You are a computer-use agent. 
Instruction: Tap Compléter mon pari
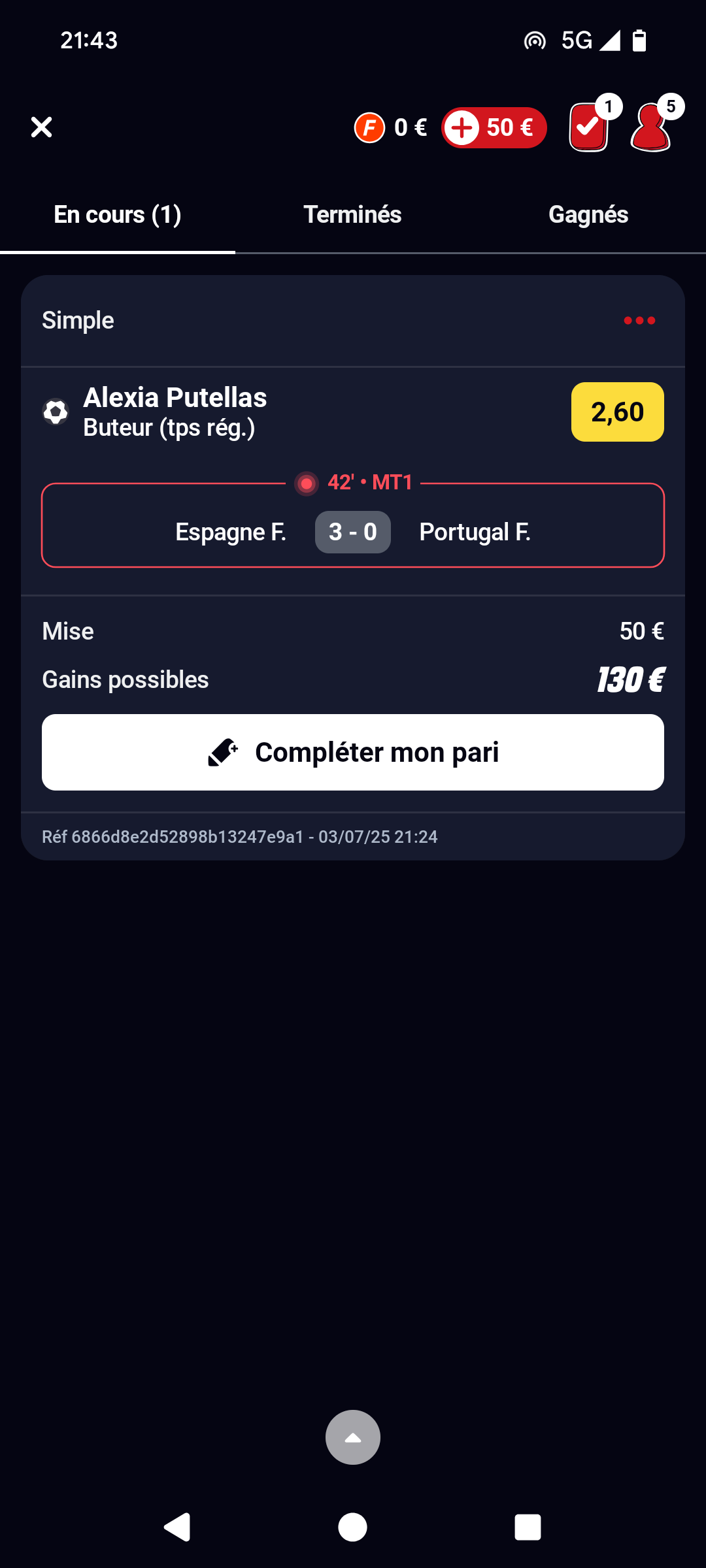tap(353, 752)
